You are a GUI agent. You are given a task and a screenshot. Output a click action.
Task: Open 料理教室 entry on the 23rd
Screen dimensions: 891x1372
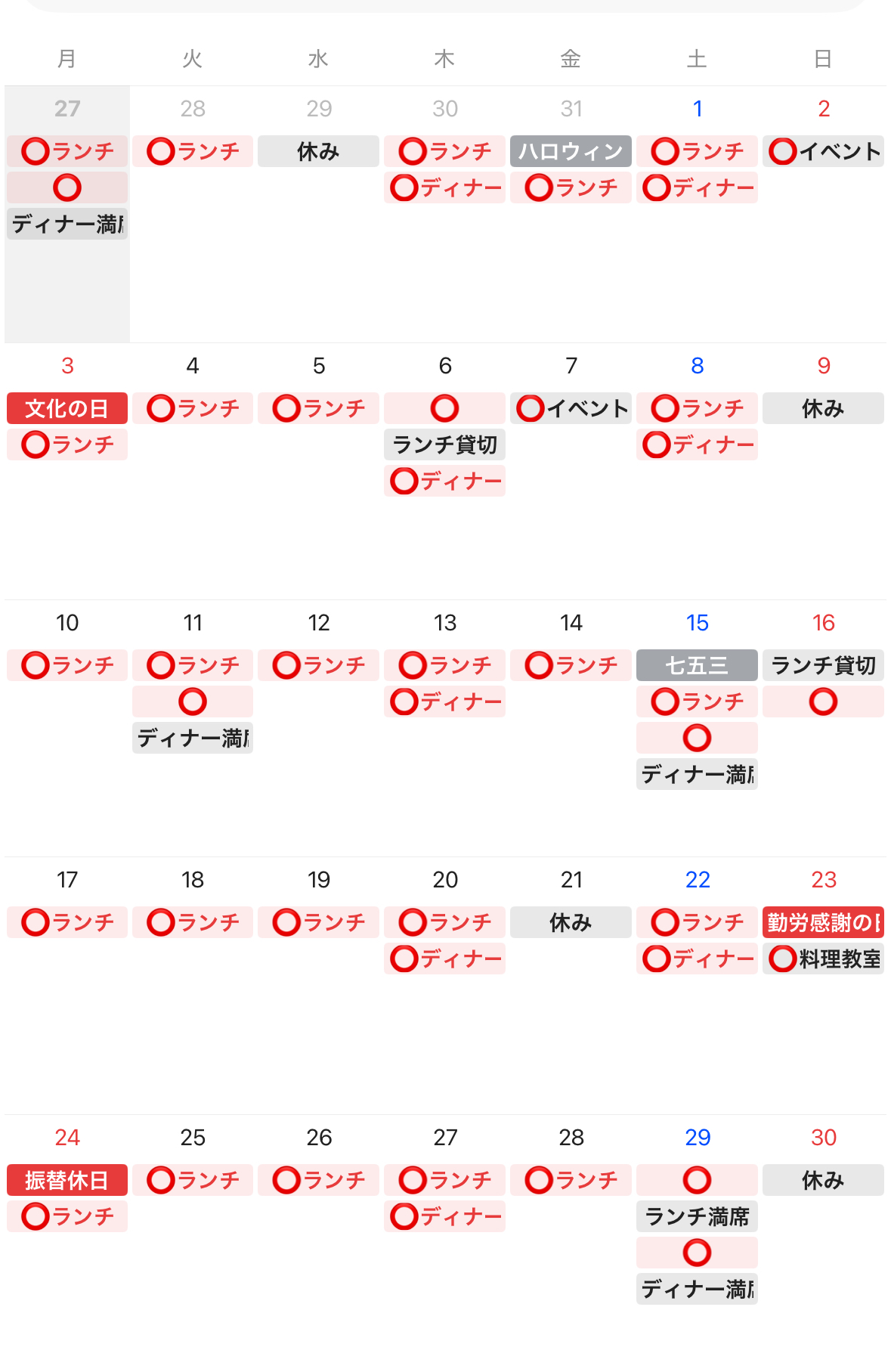tap(823, 959)
